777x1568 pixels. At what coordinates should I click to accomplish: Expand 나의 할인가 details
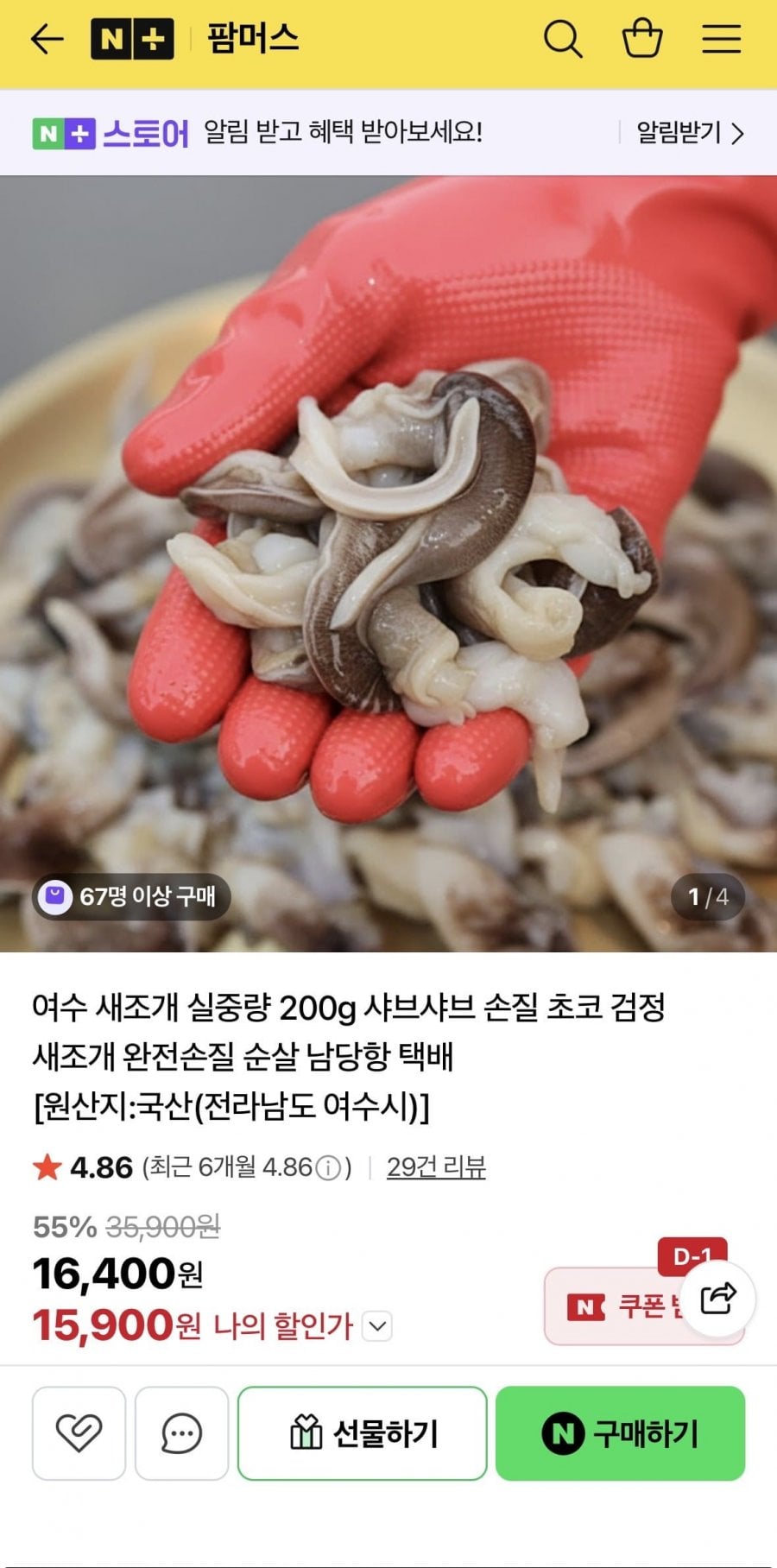(376, 1326)
